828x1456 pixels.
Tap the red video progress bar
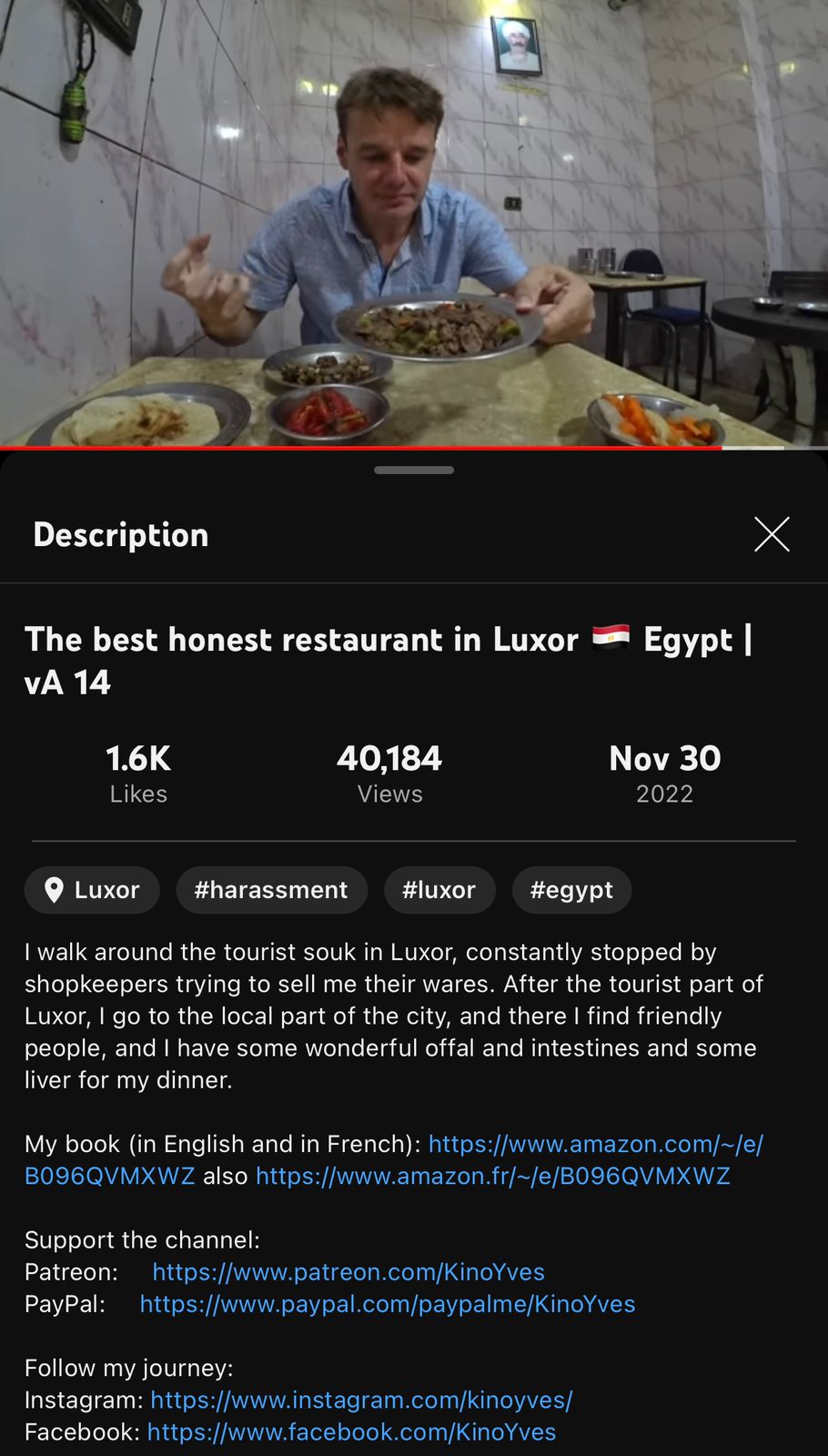tap(364, 448)
